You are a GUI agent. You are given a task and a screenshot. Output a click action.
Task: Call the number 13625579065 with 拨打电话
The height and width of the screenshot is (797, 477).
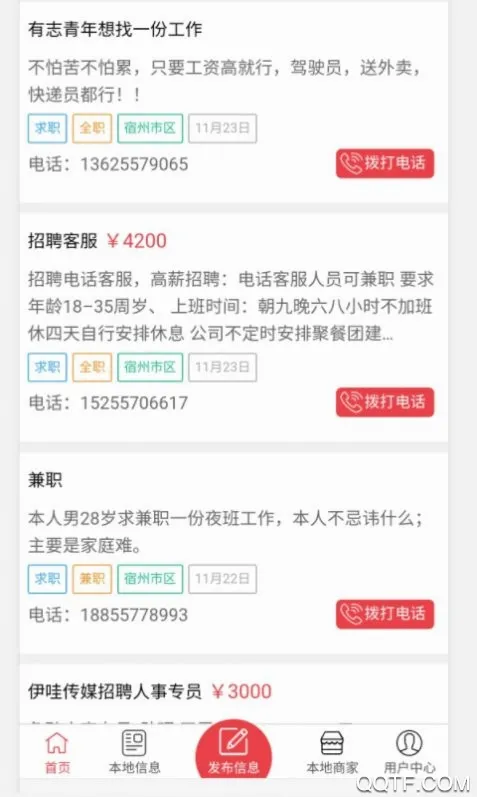tap(385, 163)
